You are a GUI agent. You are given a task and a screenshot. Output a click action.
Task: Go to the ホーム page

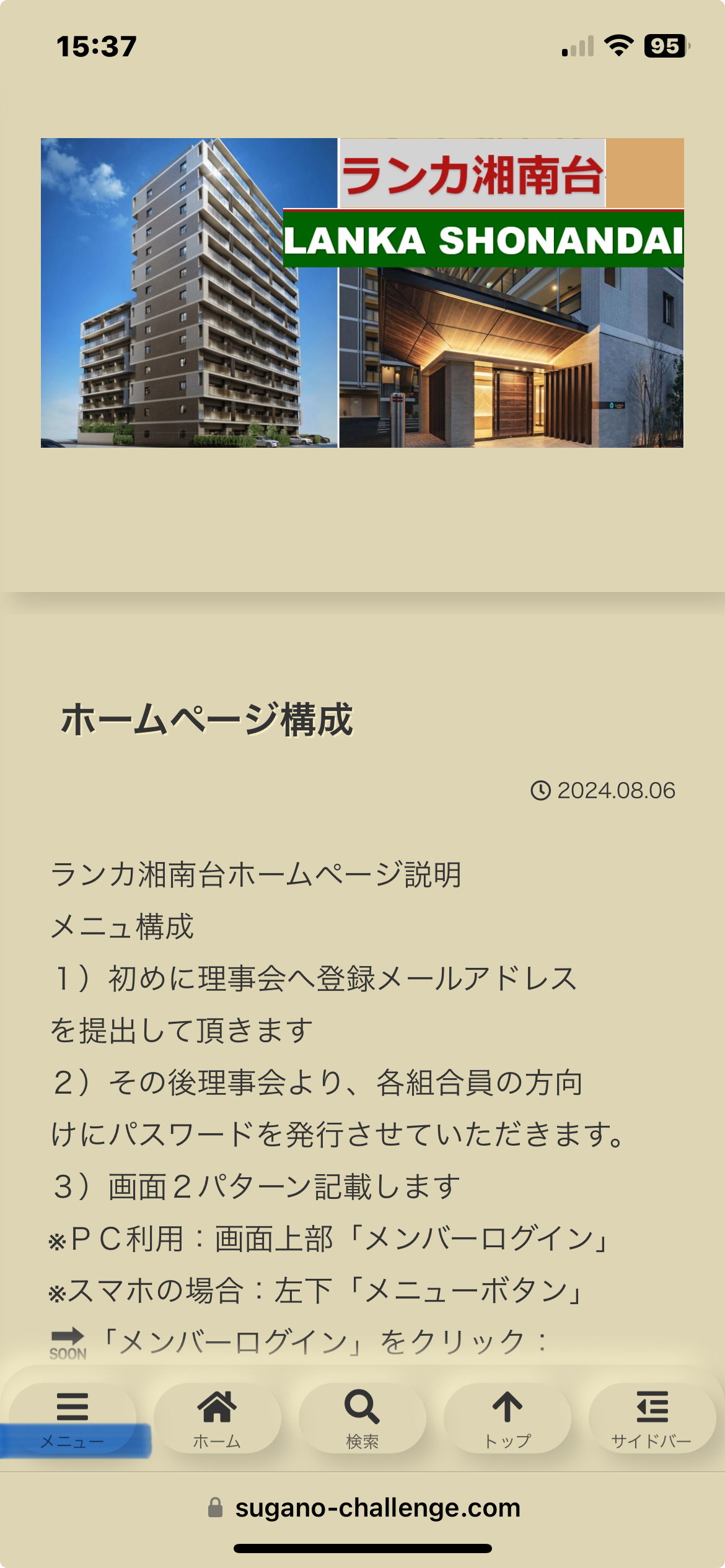(217, 1418)
